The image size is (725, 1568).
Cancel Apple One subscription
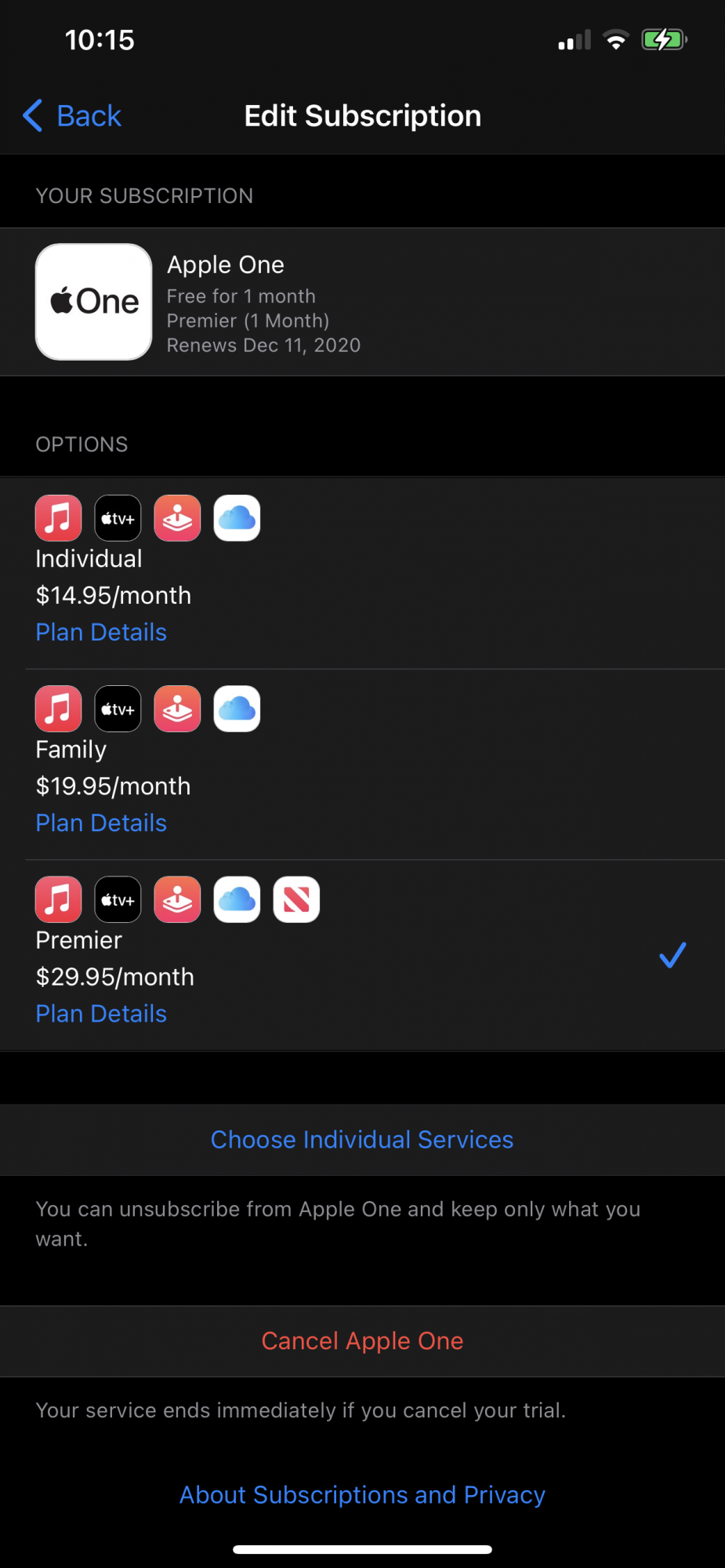pyautogui.click(x=362, y=1341)
